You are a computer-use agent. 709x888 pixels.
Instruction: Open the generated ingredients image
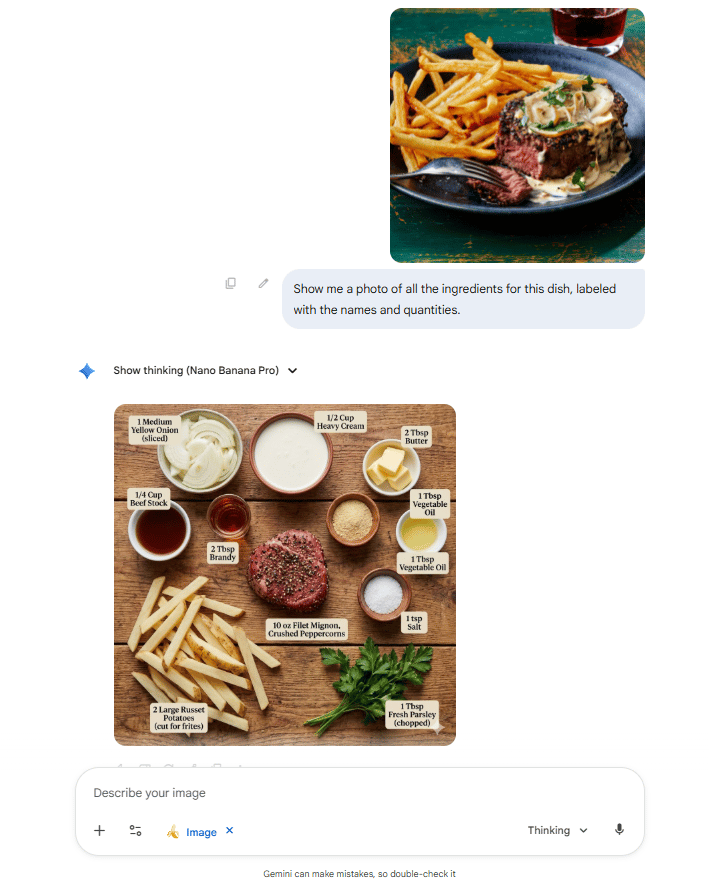pos(285,574)
